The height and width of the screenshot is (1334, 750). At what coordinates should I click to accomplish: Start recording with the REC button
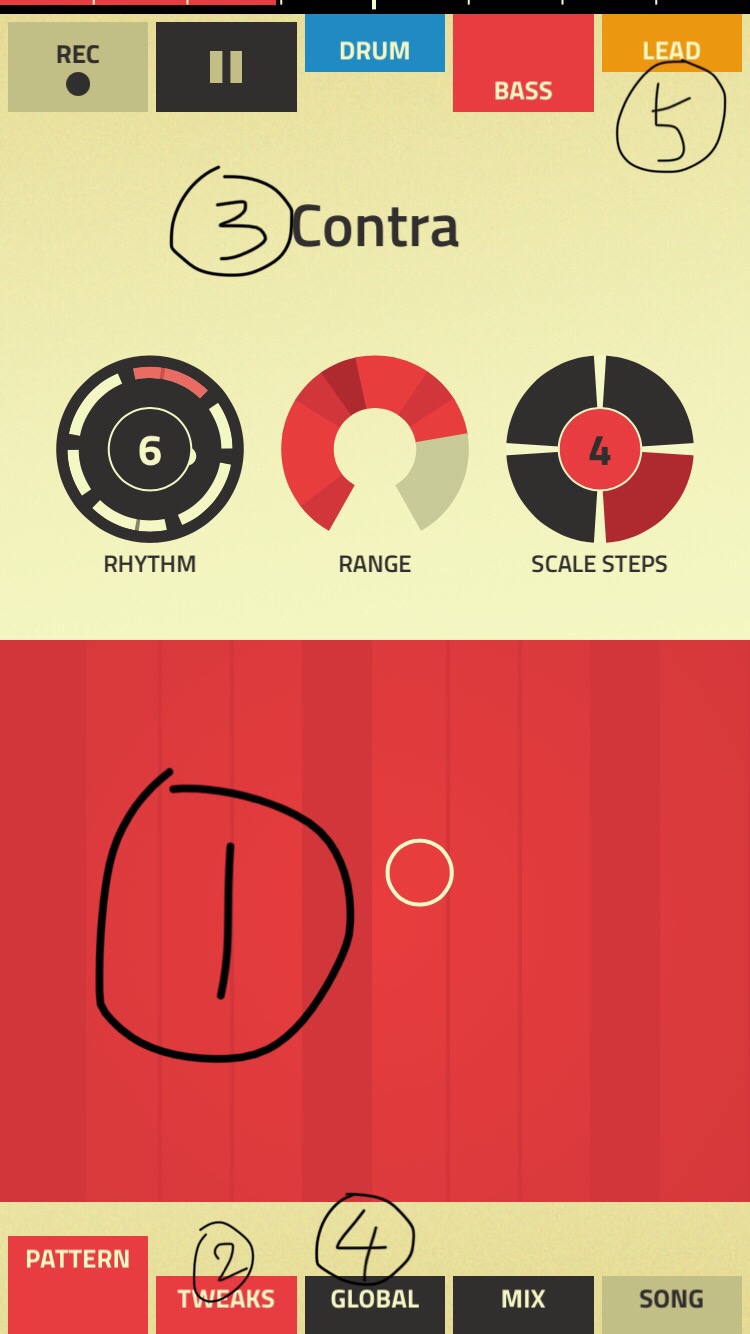[x=78, y=67]
